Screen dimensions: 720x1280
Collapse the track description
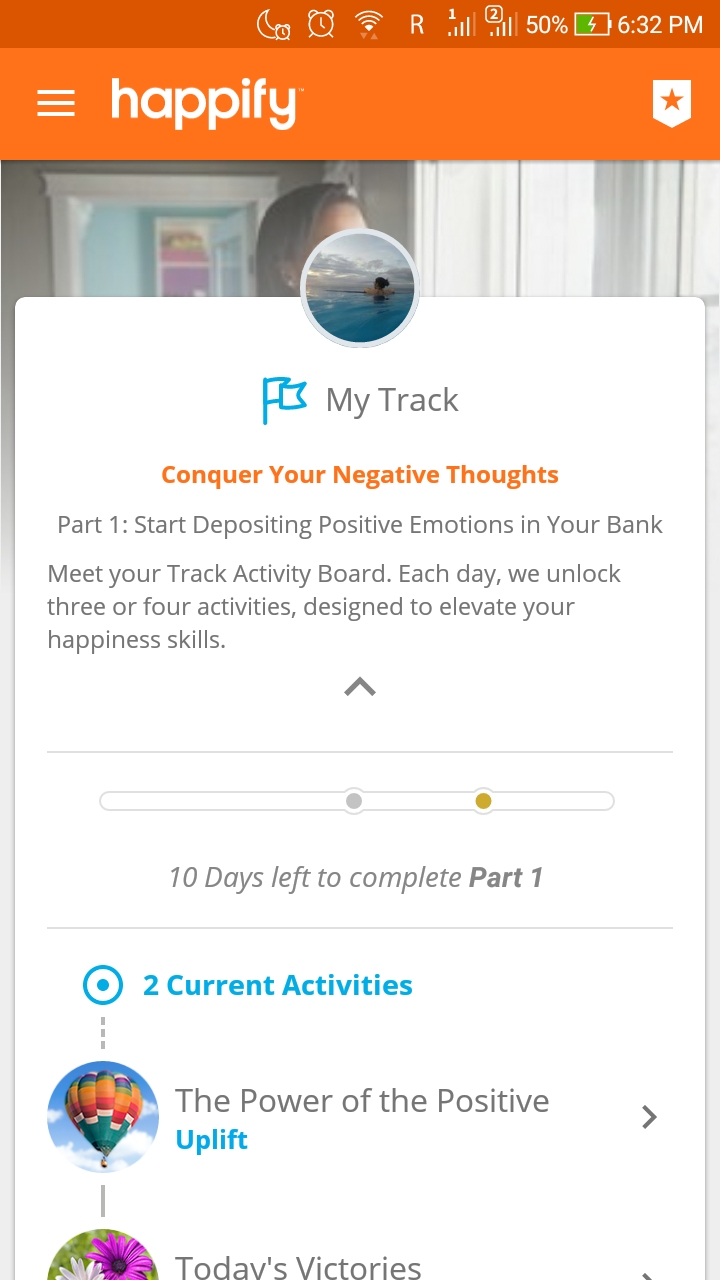tap(360, 687)
